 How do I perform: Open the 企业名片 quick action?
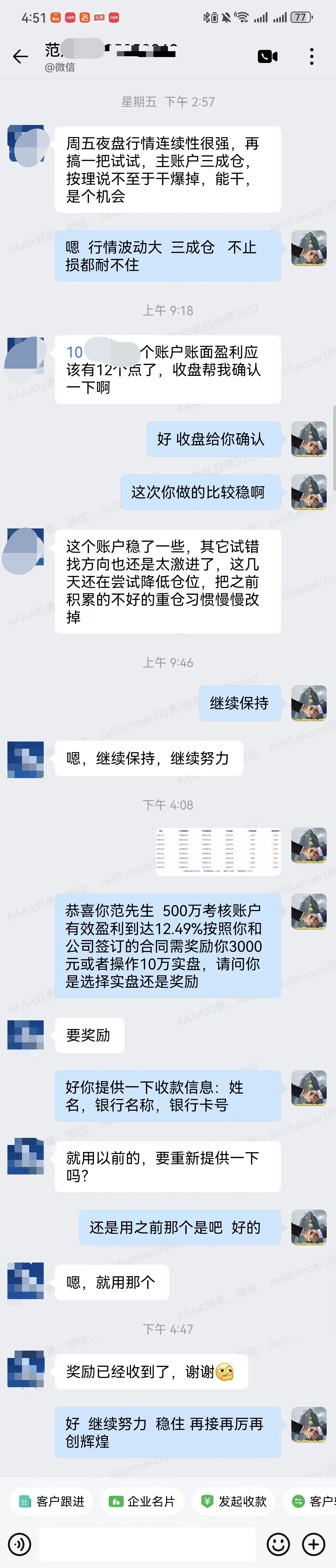tap(142, 1502)
